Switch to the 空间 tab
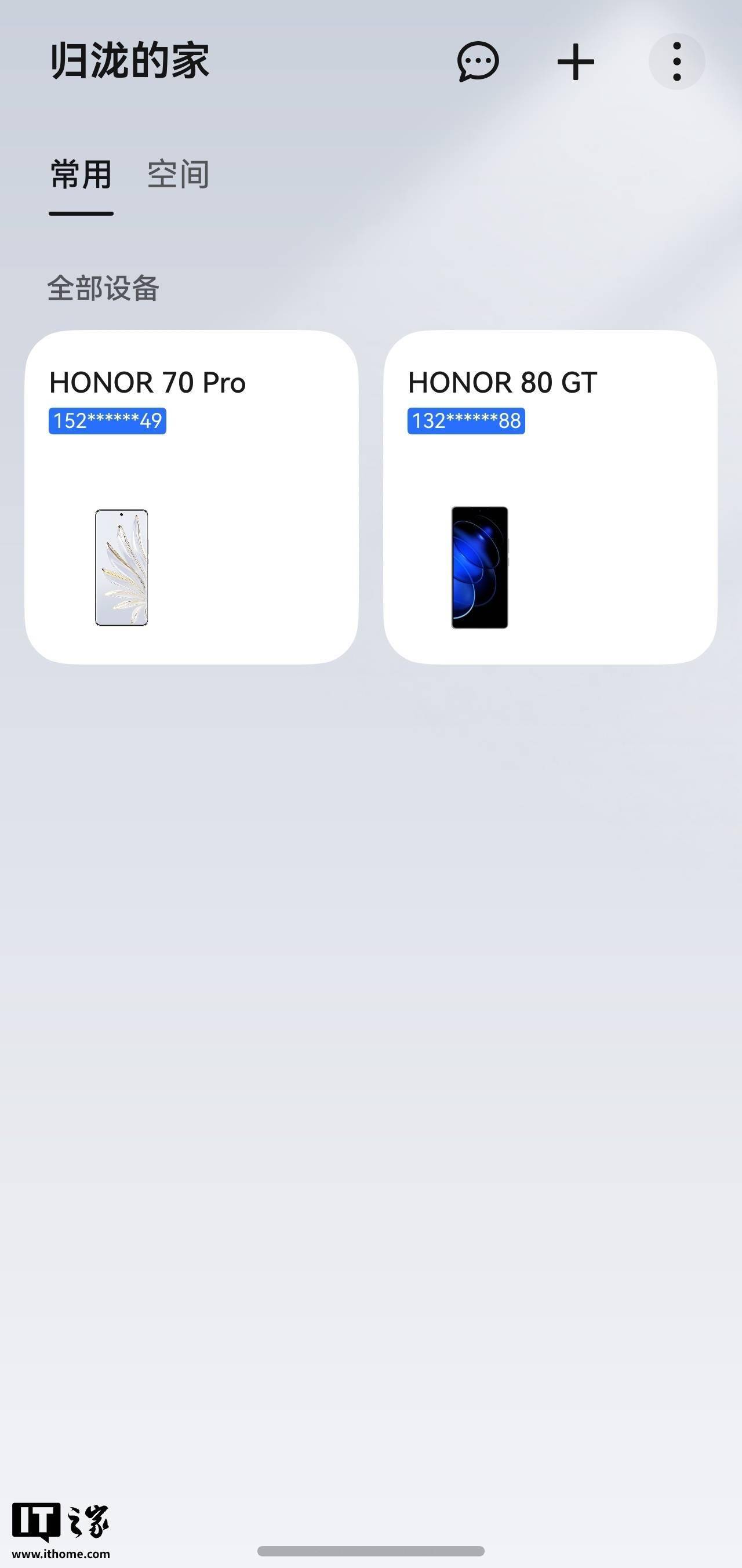Screen dimensions: 742x1568 pyautogui.click(x=178, y=175)
